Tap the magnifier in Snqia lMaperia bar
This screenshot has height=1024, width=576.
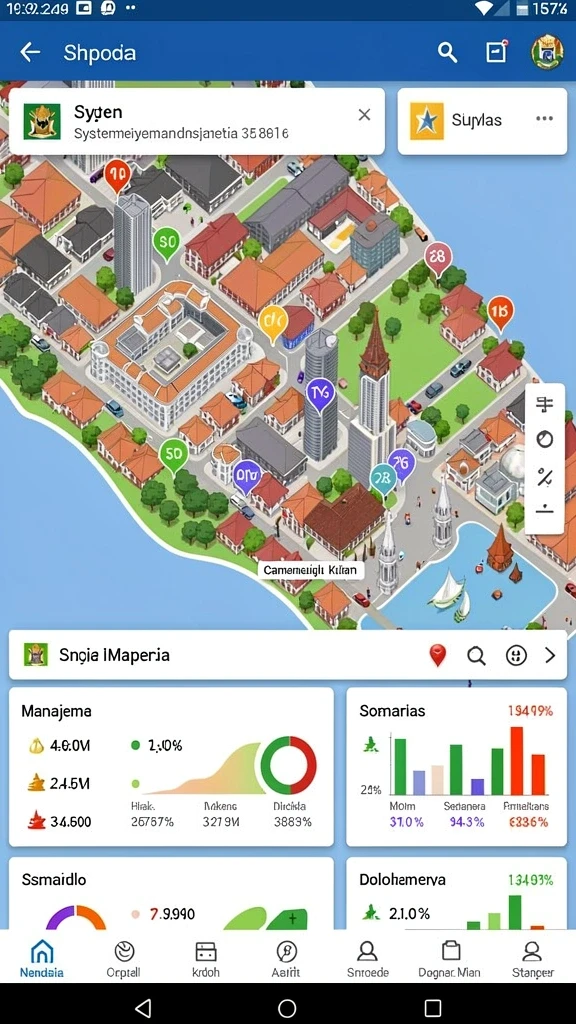pyautogui.click(x=477, y=655)
